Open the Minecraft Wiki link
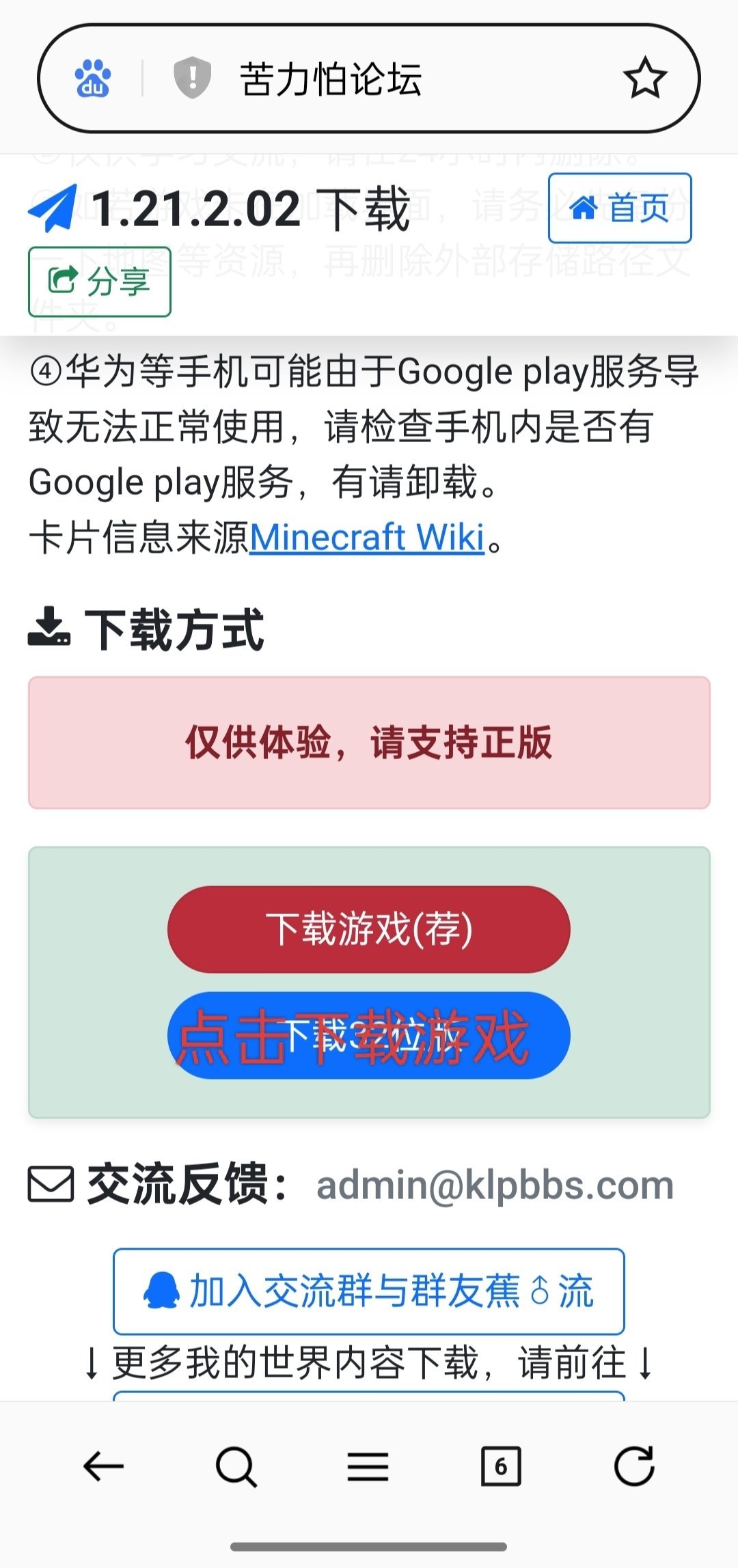The image size is (738, 1568). (367, 538)
